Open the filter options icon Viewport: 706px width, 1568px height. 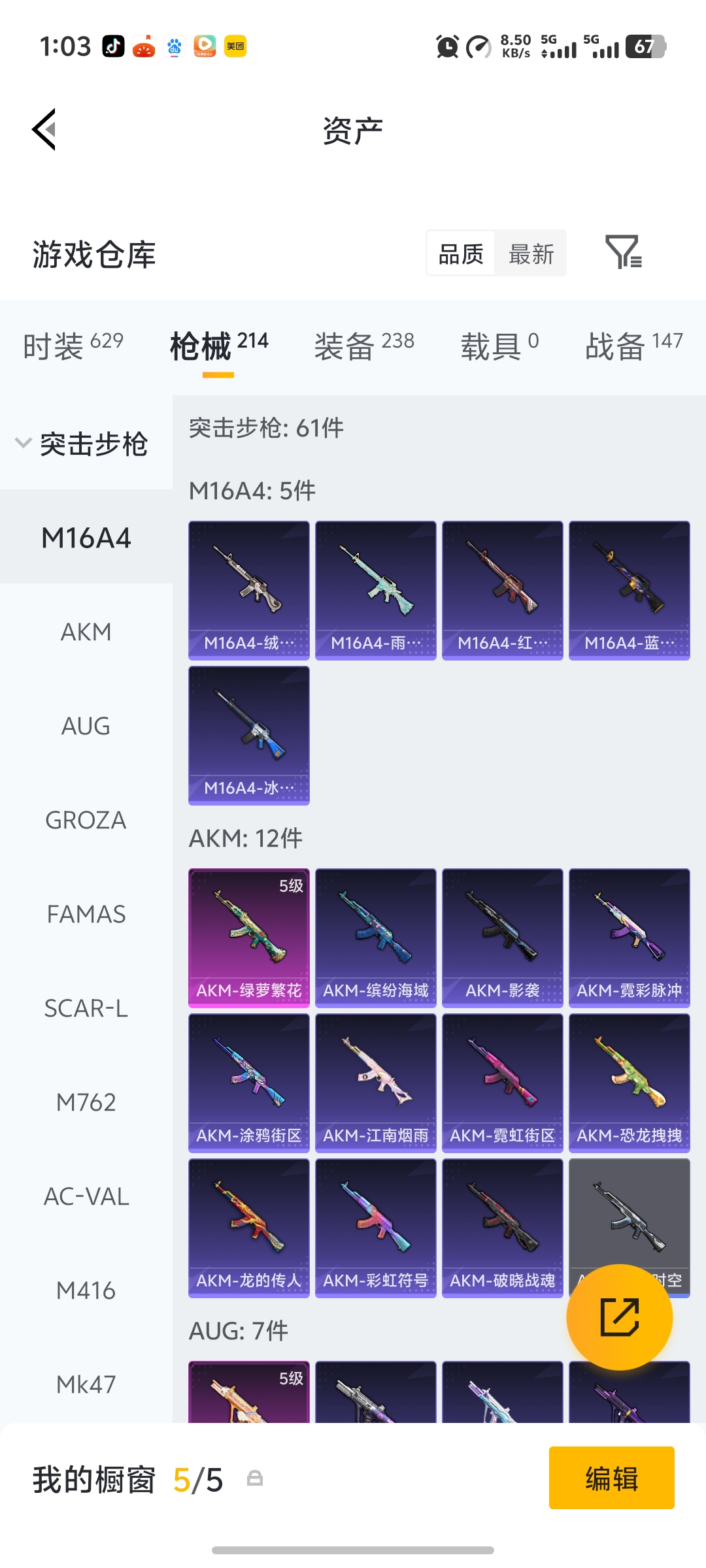tap(624, 253)
